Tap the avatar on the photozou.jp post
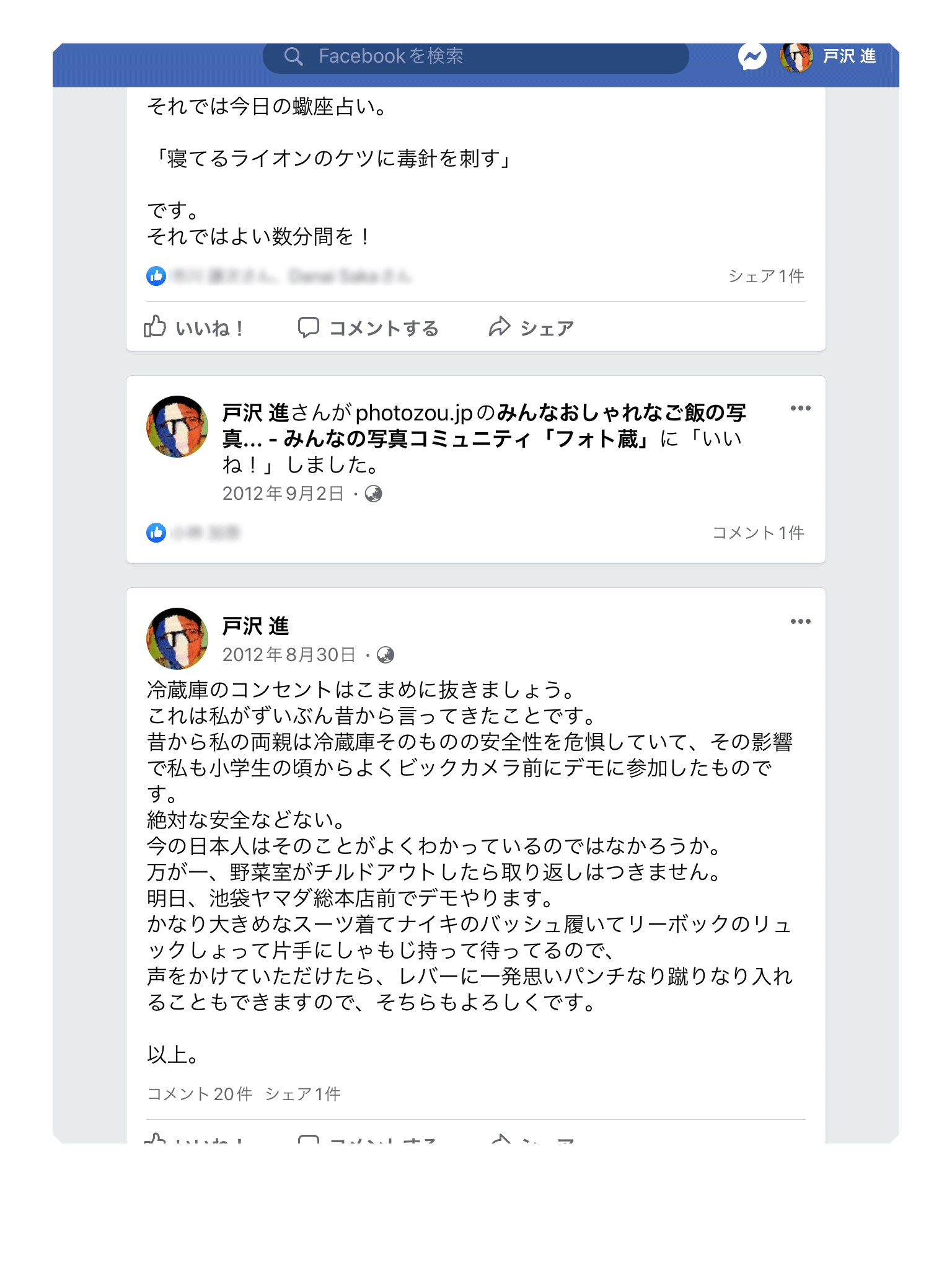Screen dimensions: 952x1270 pyautogui.click(x=177, y=427)
